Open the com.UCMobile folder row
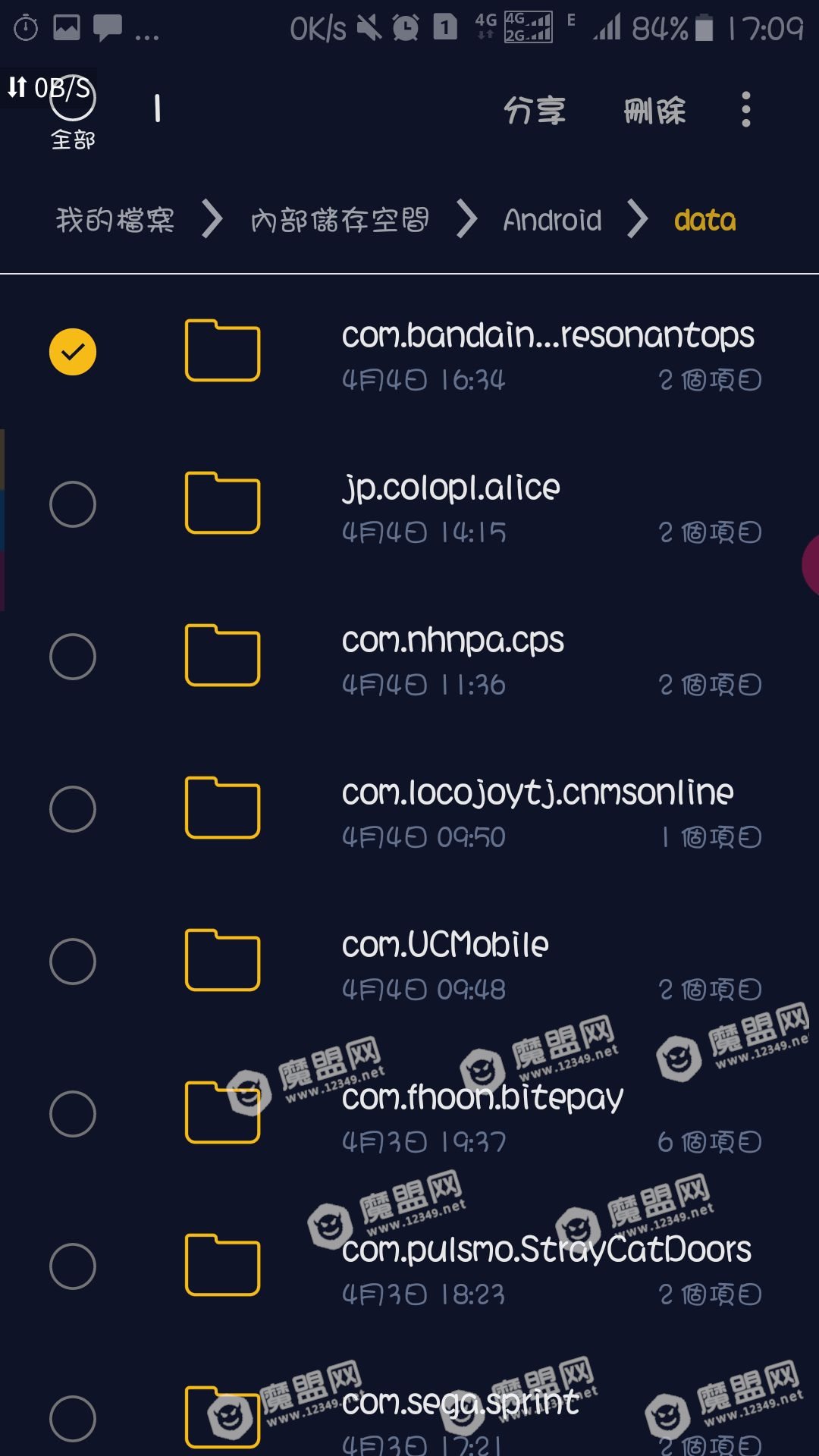This screenshot has height=1456, width=819. click(470, 962)
